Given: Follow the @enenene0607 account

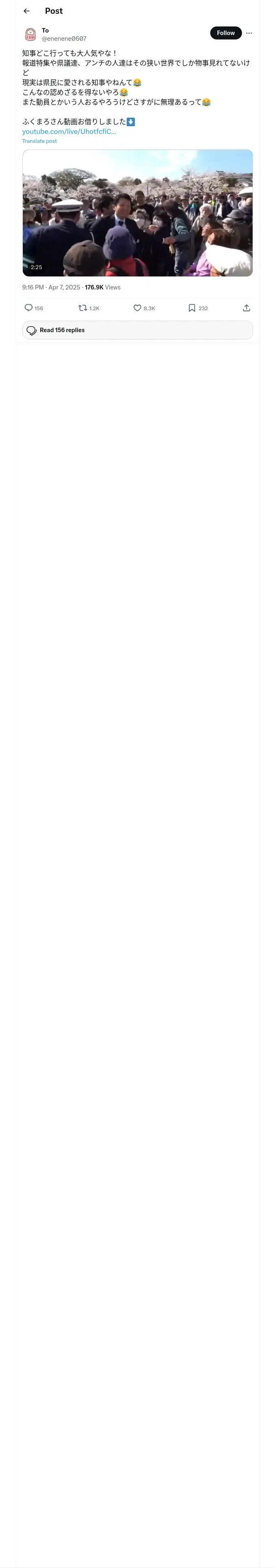Looking at the screenshot, I should click(226, 33).
